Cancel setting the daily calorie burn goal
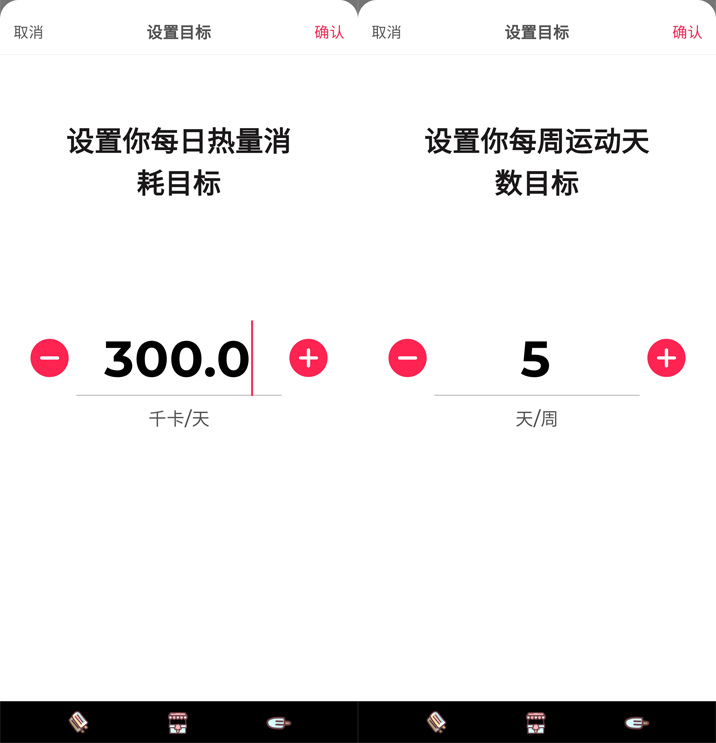The width and height of the screenshot is (716, 743). coord(28,32)
